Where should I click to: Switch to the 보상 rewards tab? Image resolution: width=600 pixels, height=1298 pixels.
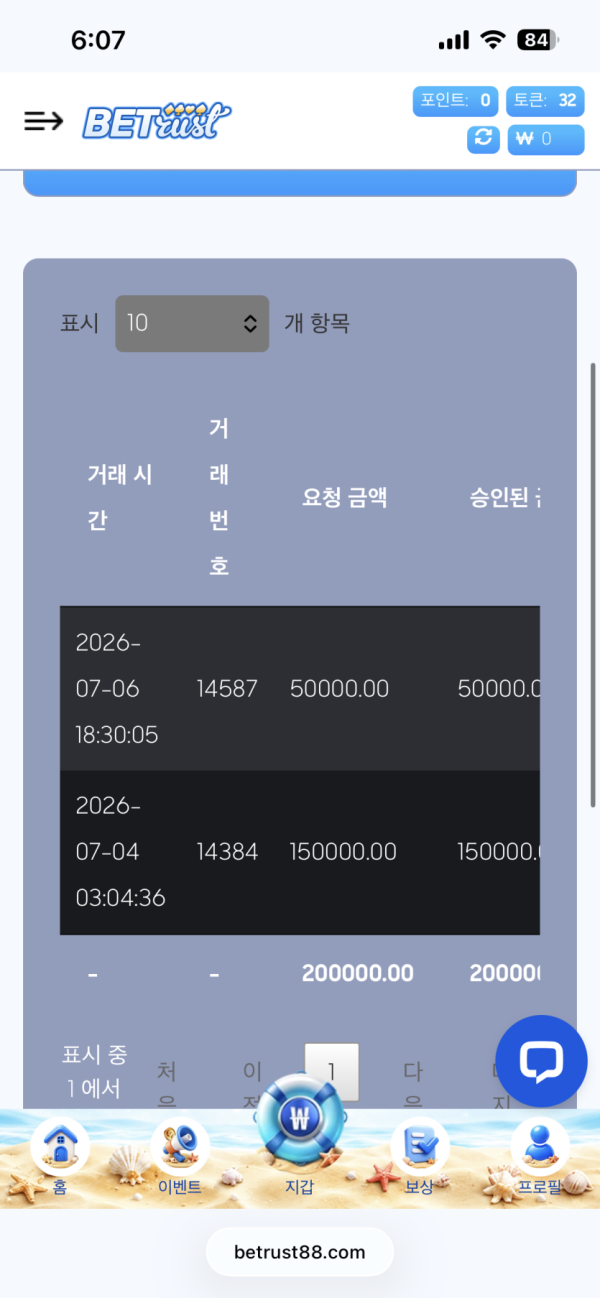pyautogui.click(x=419, y=1159)
